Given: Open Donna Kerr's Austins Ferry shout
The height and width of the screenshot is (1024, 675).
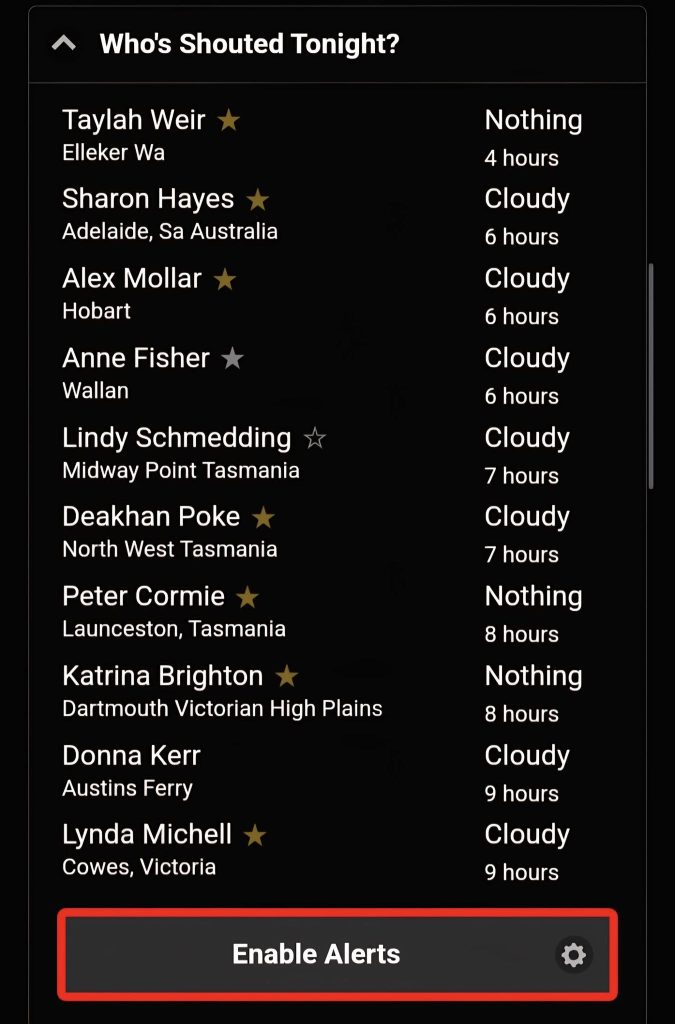Looking at the screenshot, I should pos(131,756).
